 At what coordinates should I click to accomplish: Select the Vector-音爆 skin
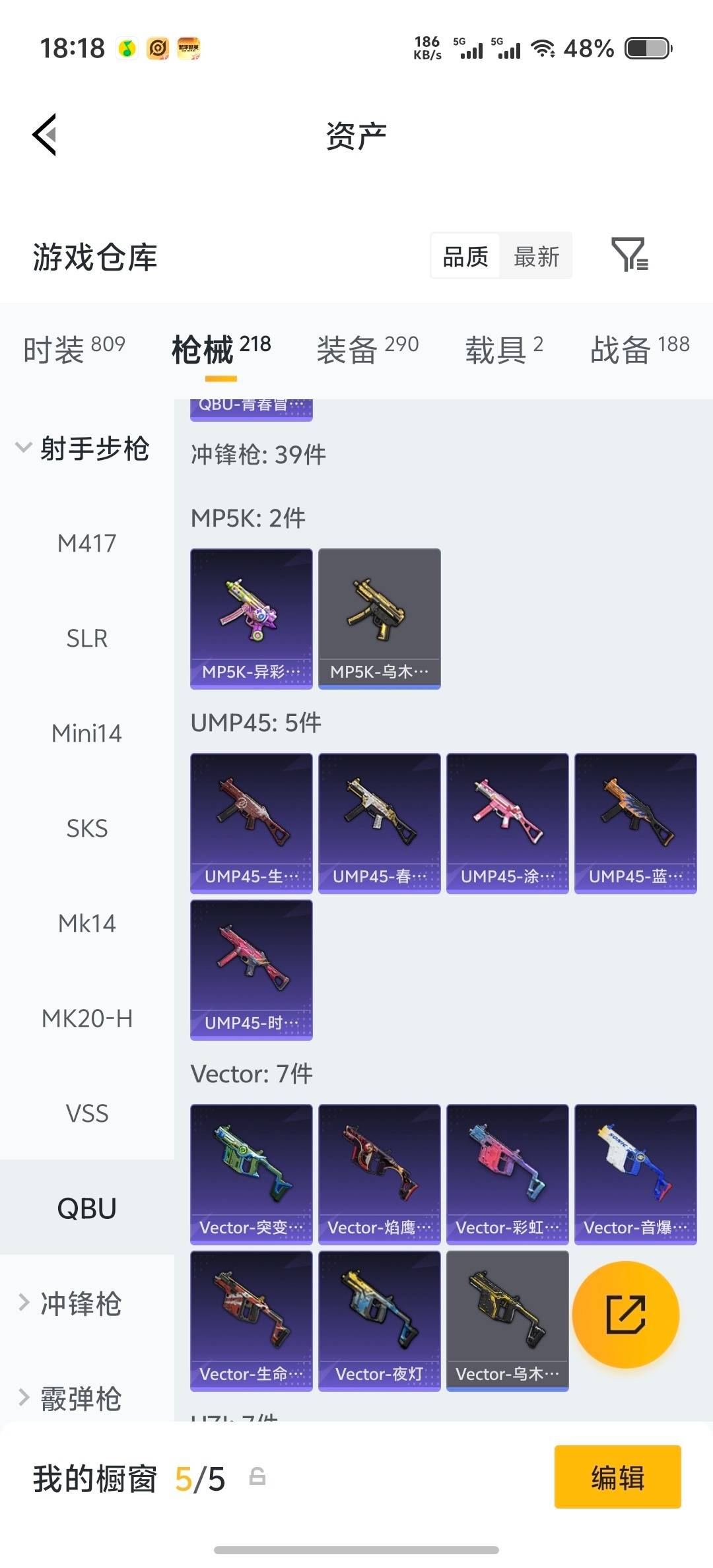634,1175
